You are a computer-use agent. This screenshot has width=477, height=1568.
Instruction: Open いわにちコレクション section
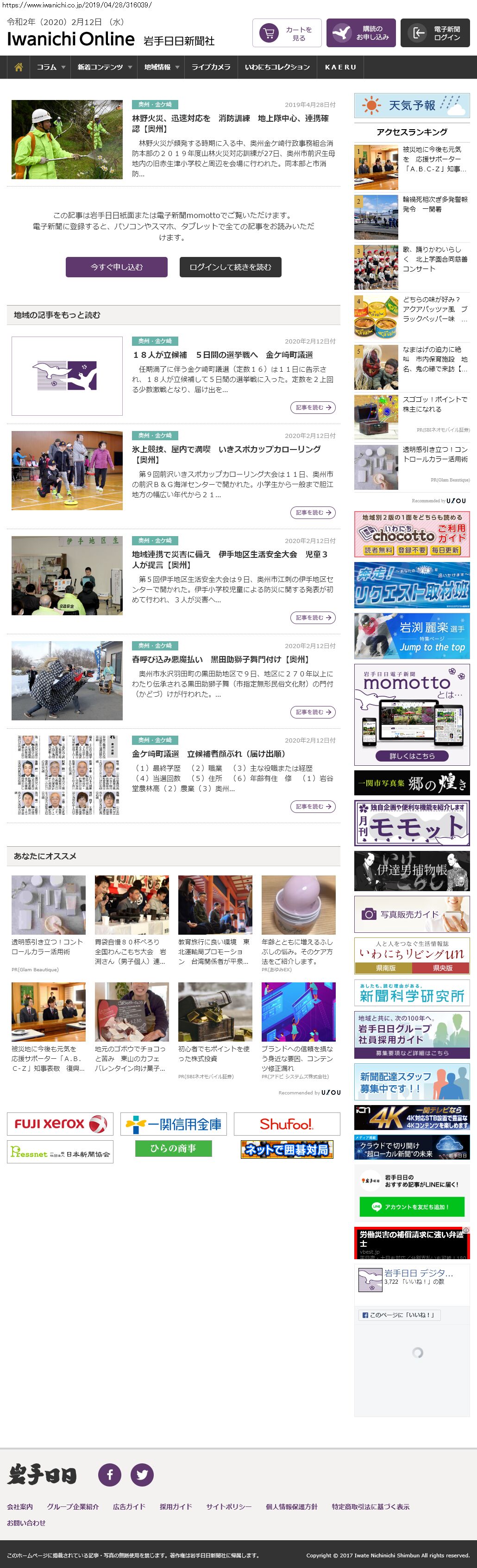(277, 67)
